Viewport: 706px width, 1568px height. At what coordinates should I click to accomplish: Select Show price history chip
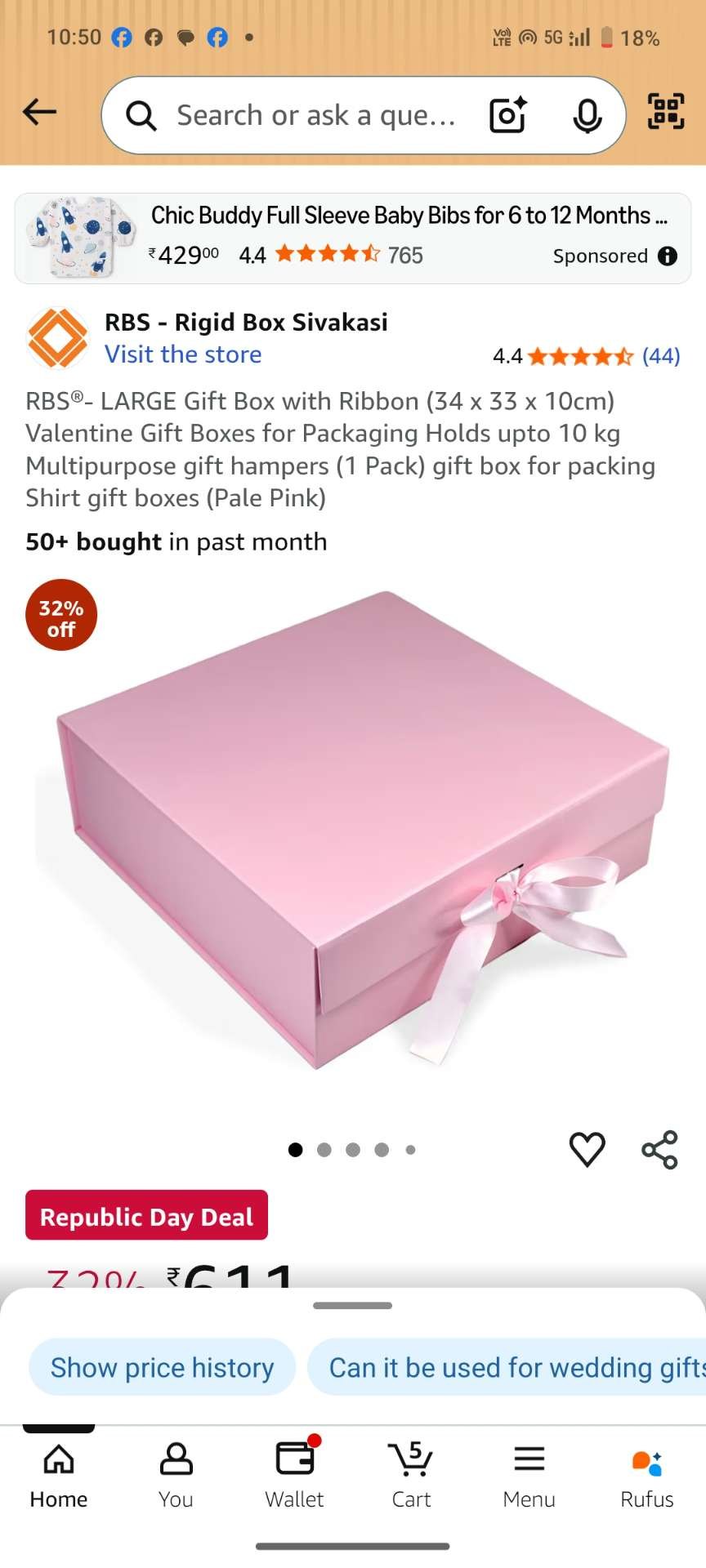[x=162, y=1367]
